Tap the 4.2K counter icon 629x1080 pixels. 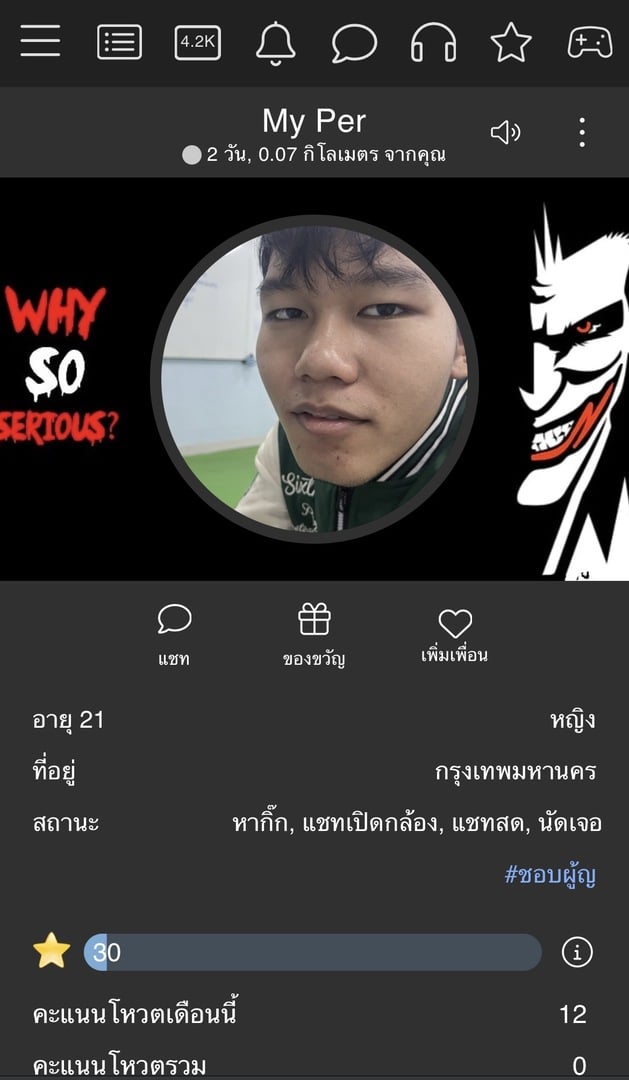coord(197,42)
